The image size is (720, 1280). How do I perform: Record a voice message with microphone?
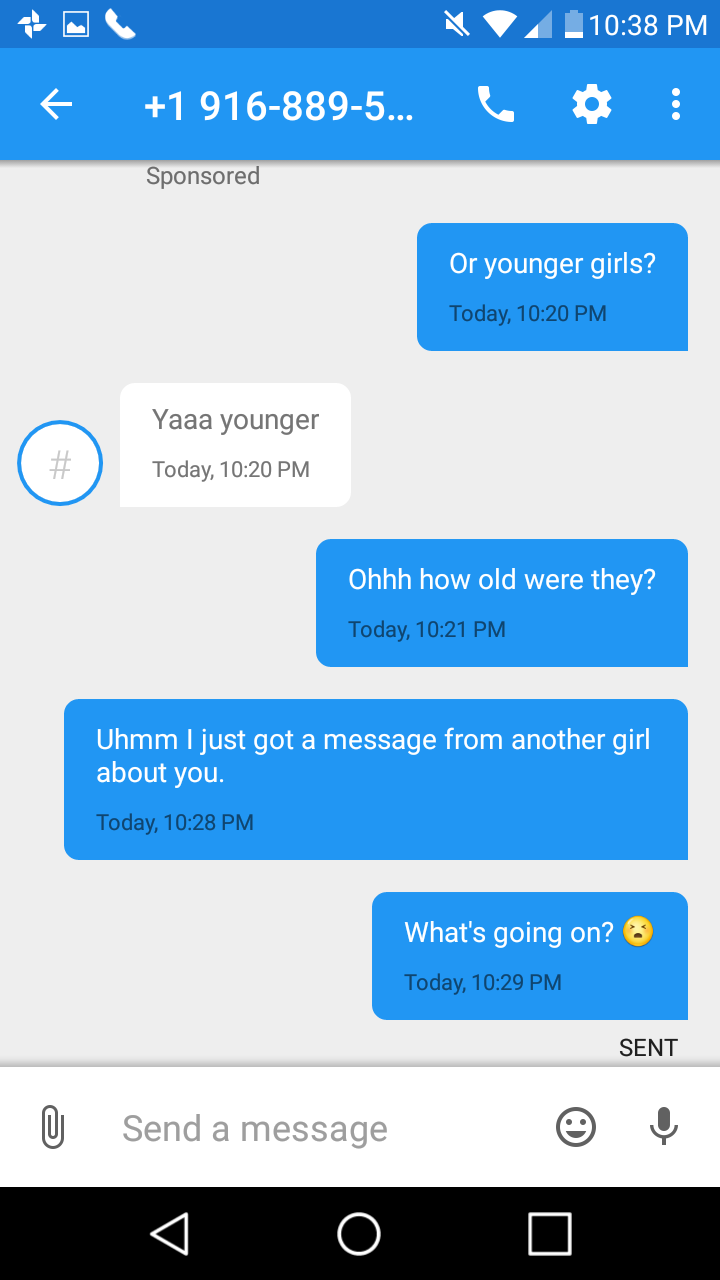click(x=663, y=1127)
